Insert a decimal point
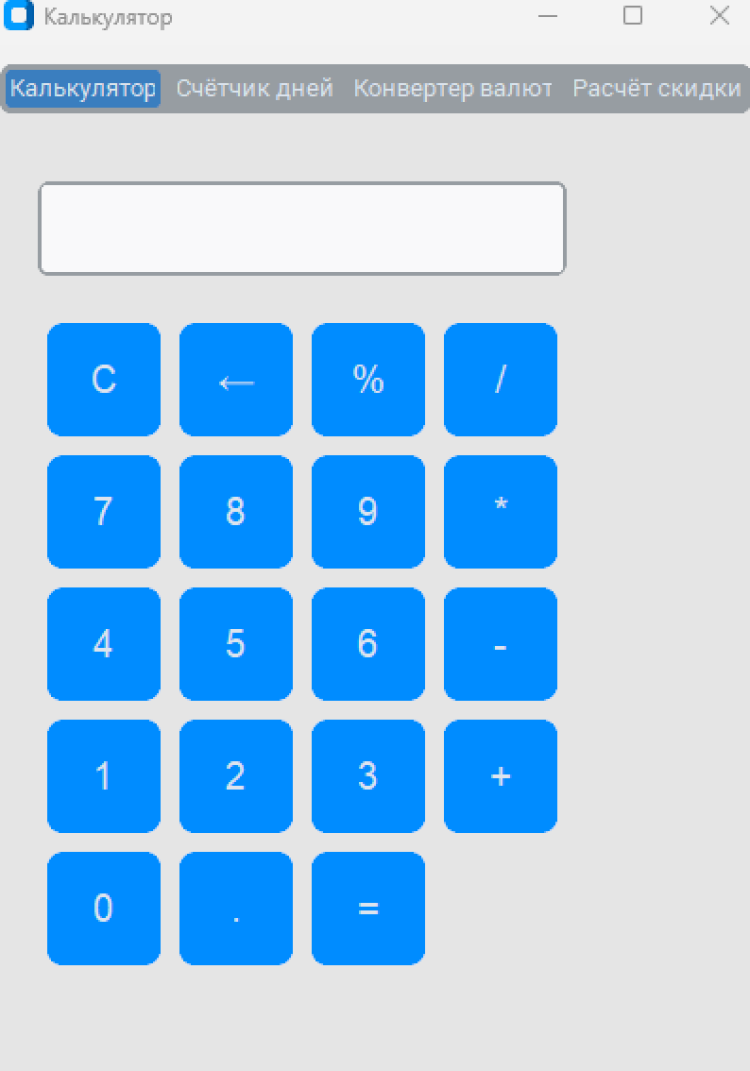 pos(236,908)
